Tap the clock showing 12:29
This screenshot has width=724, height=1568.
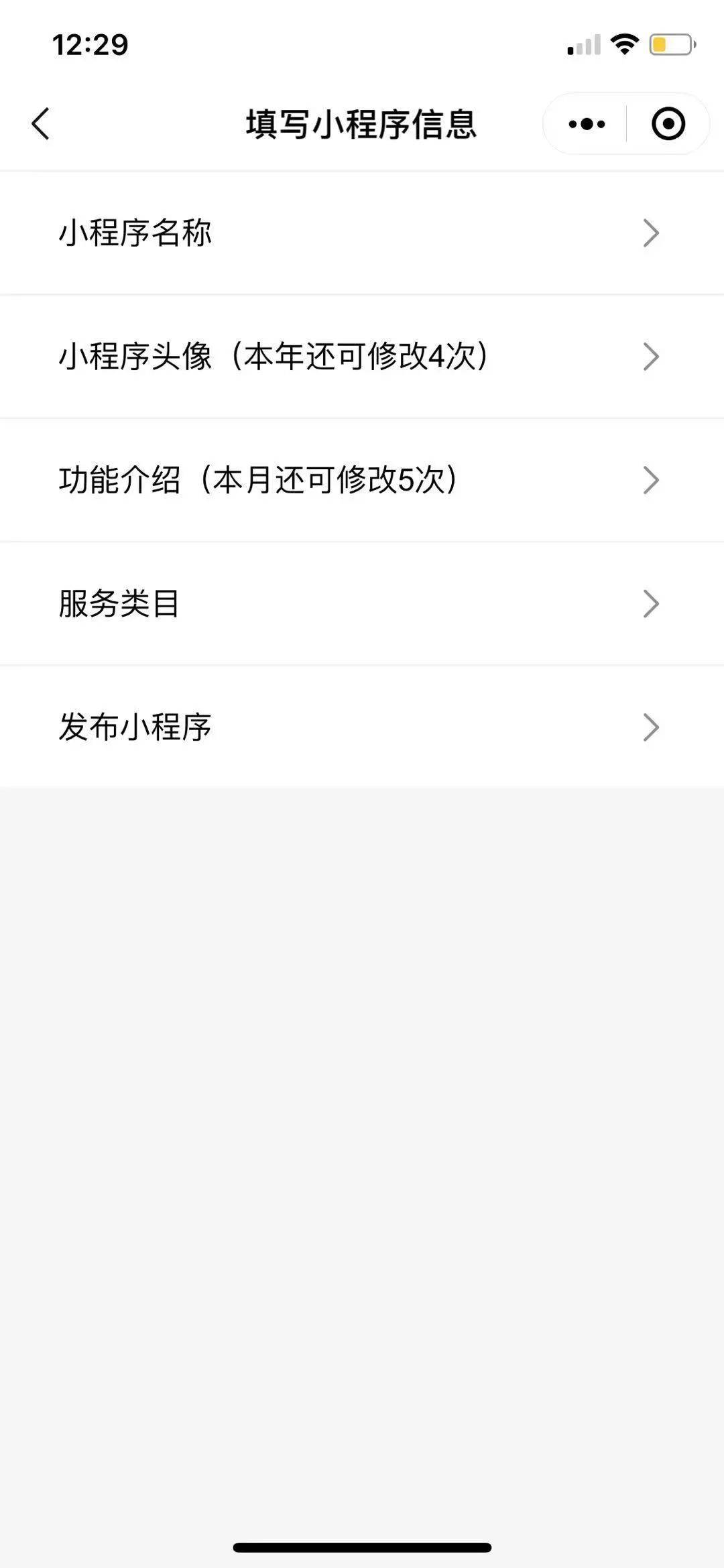89,45
